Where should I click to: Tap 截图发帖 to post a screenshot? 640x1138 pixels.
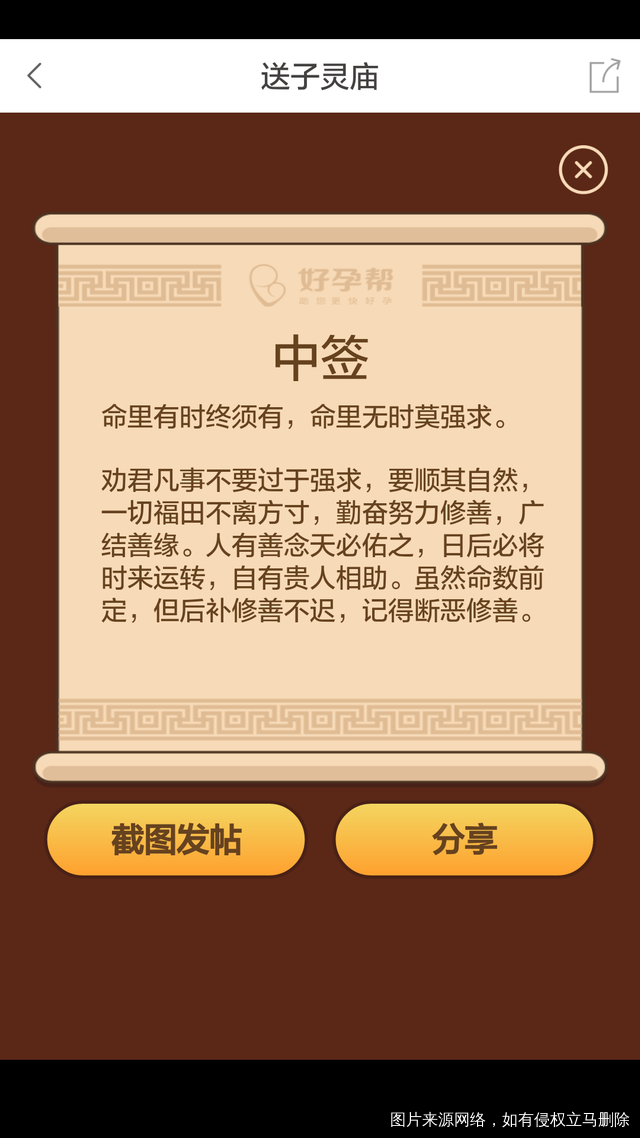click(x=176, y=840)
